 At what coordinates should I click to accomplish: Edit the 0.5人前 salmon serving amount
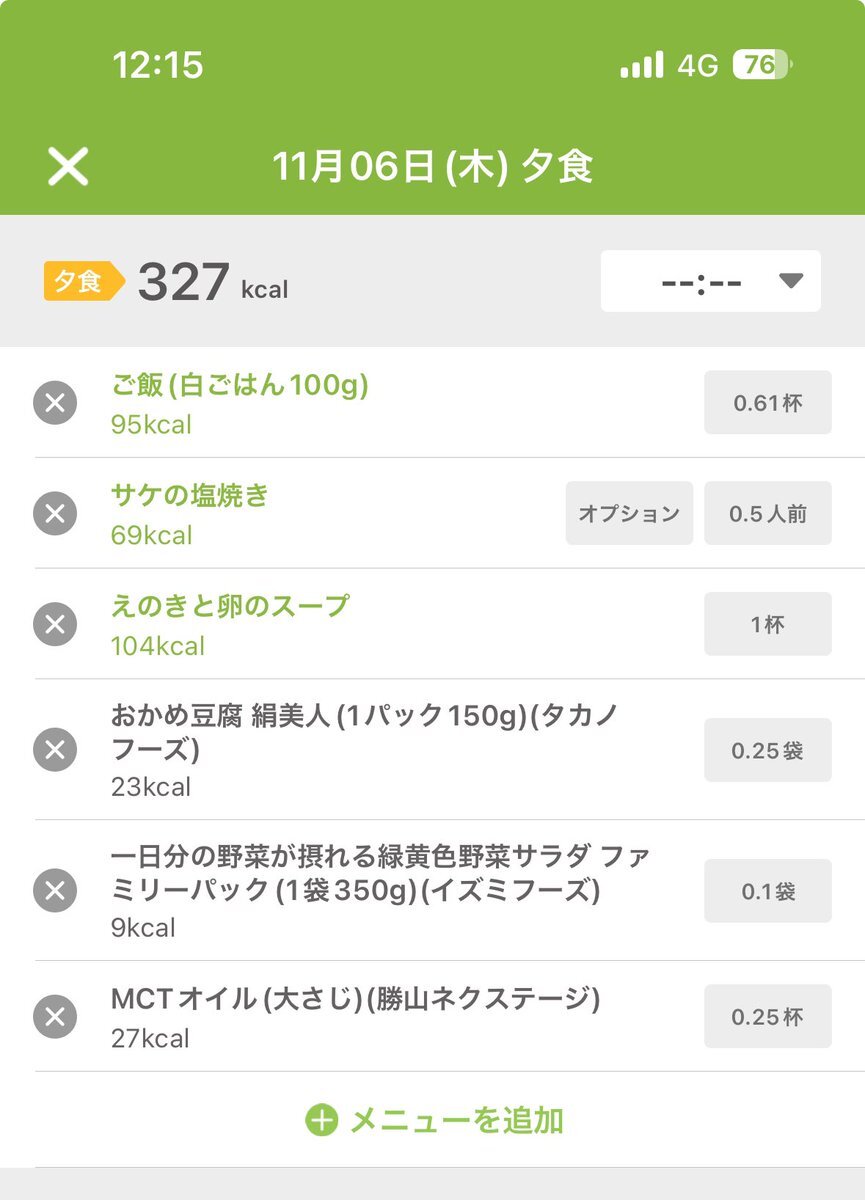767,514
